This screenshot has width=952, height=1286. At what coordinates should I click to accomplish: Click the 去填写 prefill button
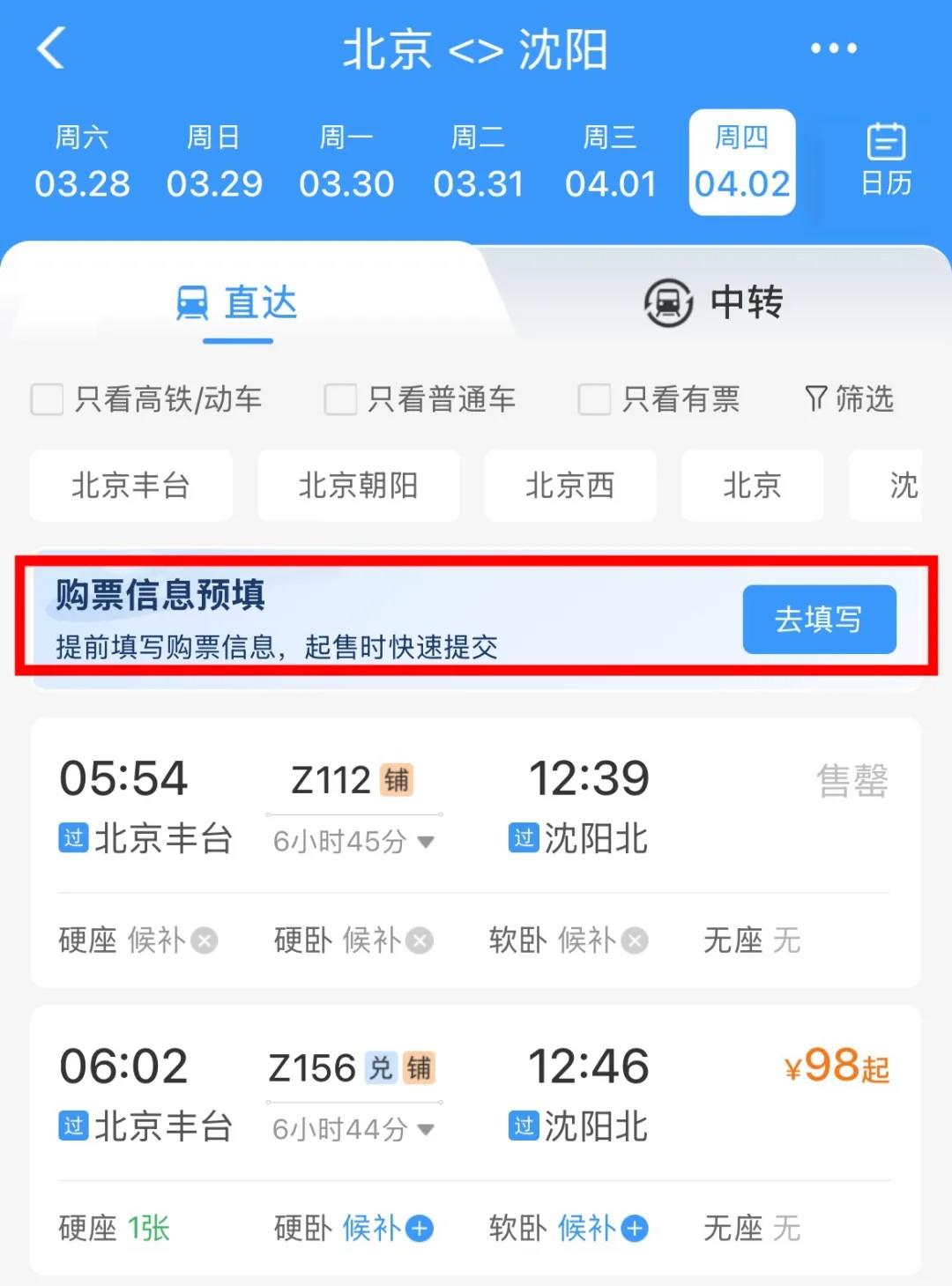pyautogui.click(x=819, y=620)
